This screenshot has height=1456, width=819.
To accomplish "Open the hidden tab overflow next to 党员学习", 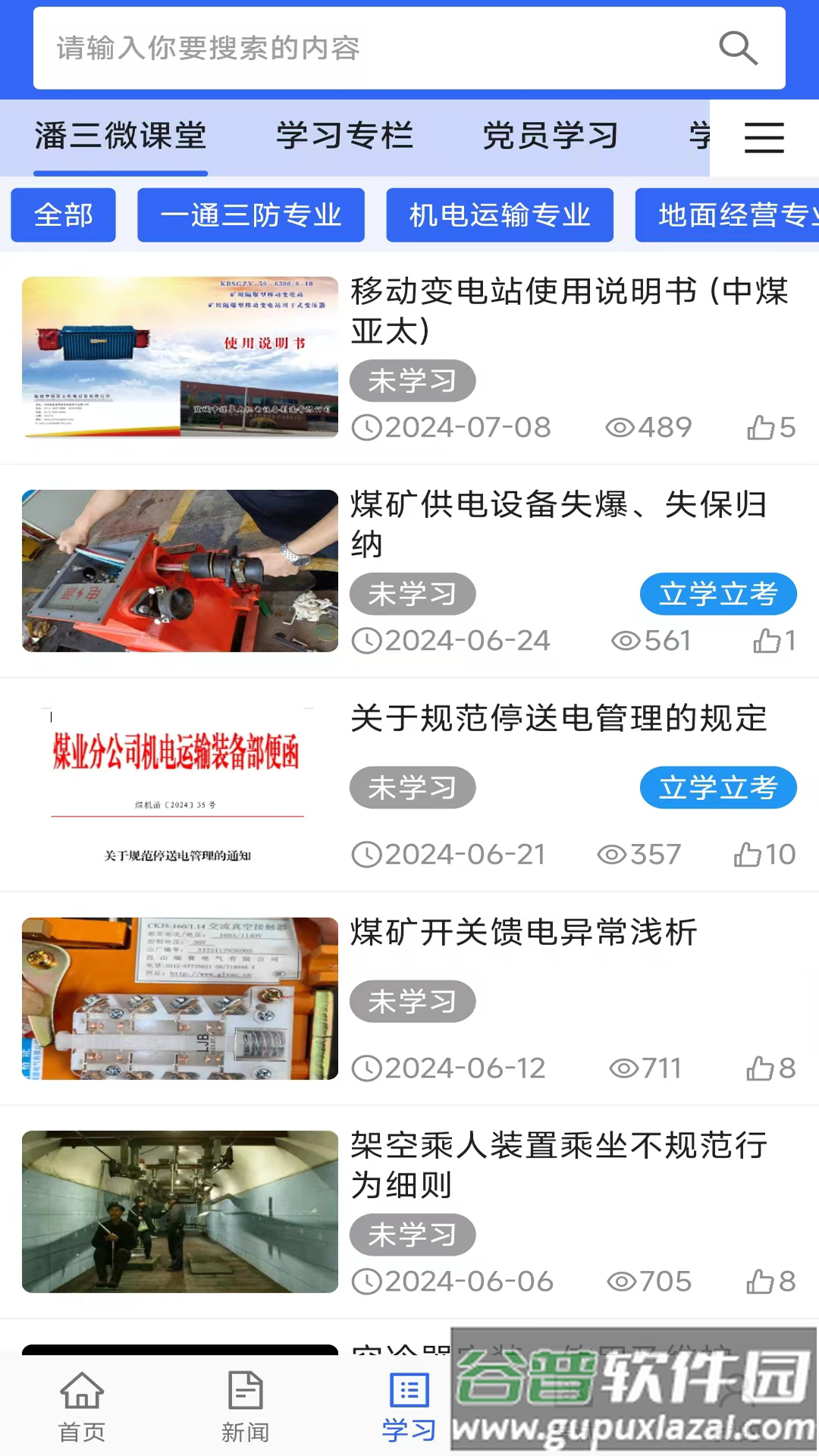I will click(x=764, y=138).
